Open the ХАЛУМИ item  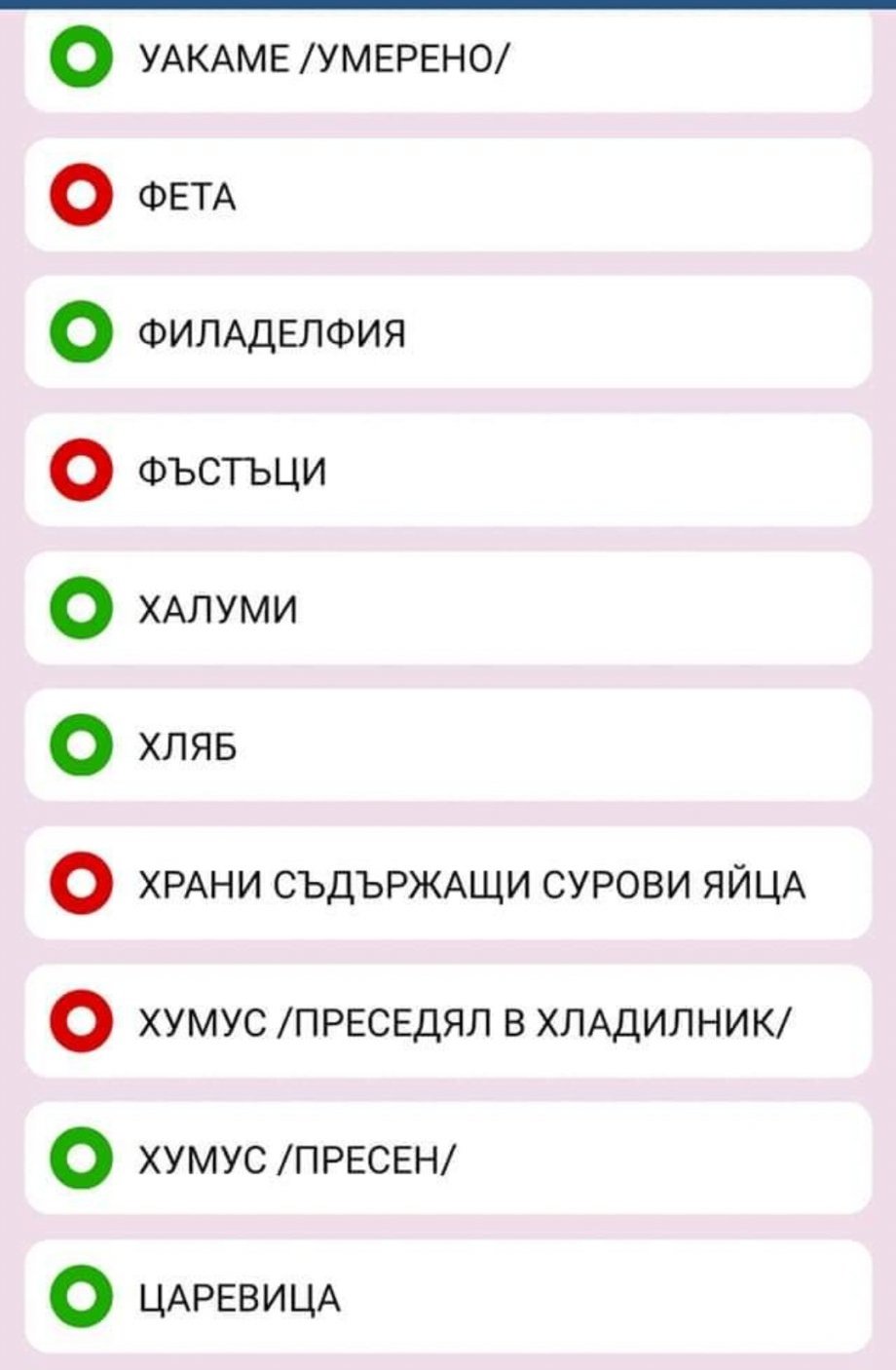point(448,609)
